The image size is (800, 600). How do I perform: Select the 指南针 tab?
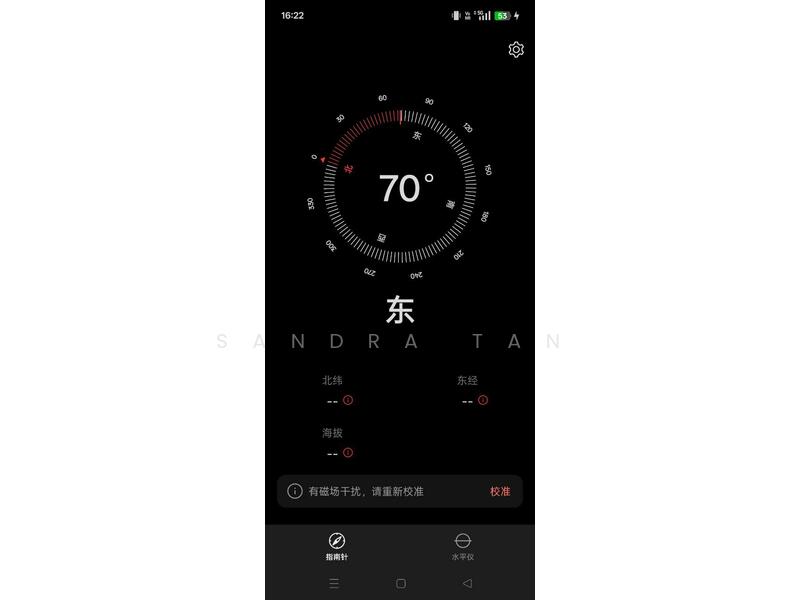coord(337,546)
